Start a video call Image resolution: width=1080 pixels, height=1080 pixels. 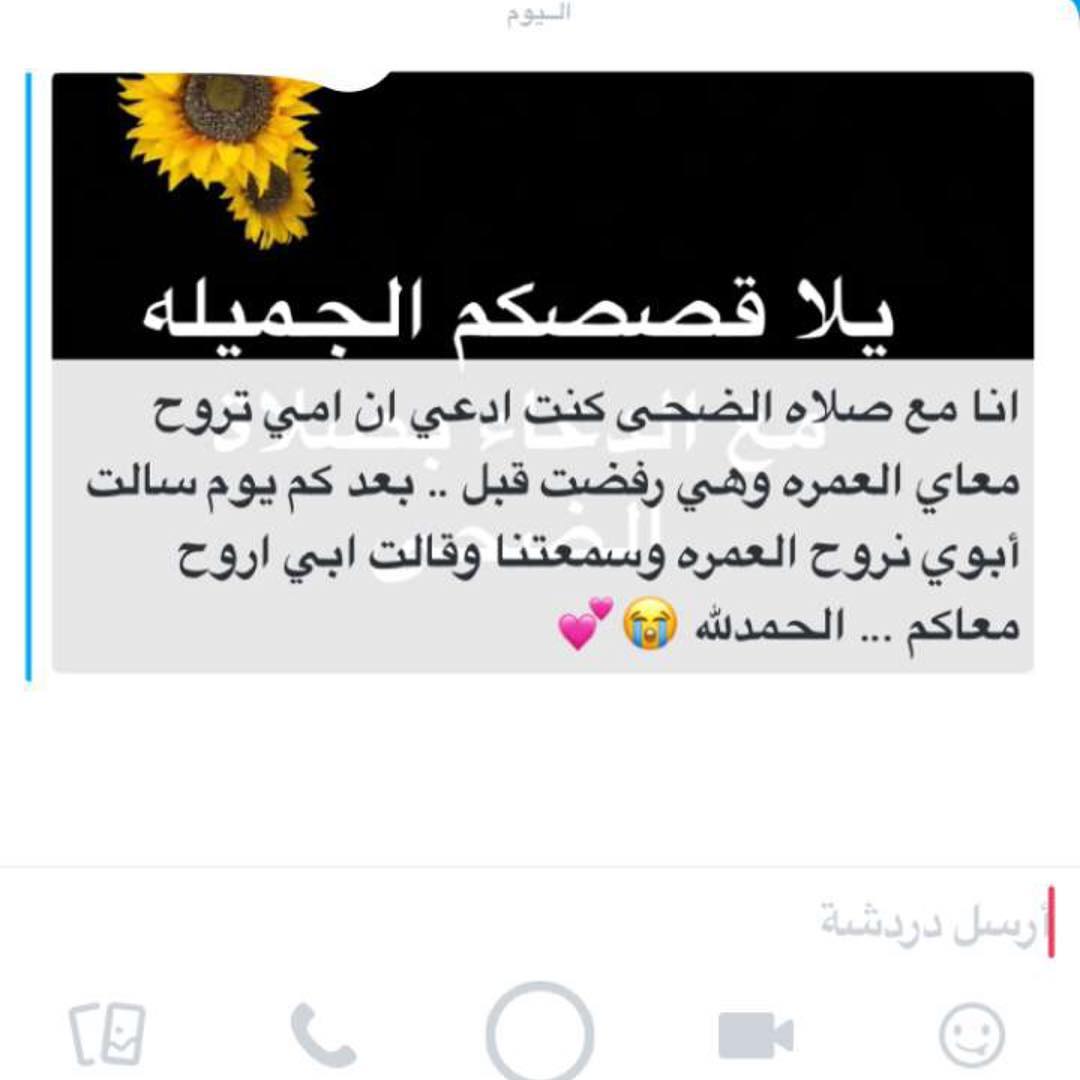tap(756, 1035)
